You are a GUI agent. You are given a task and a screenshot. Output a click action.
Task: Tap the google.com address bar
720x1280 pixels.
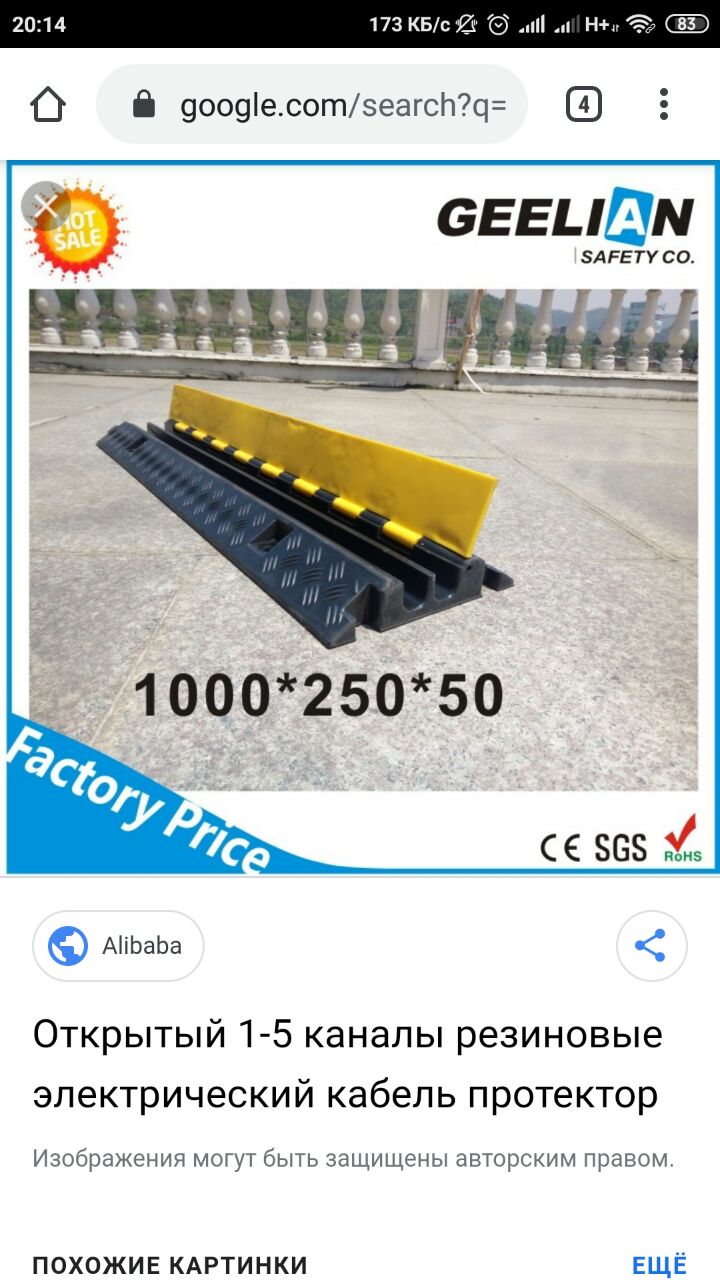(312, 105)
